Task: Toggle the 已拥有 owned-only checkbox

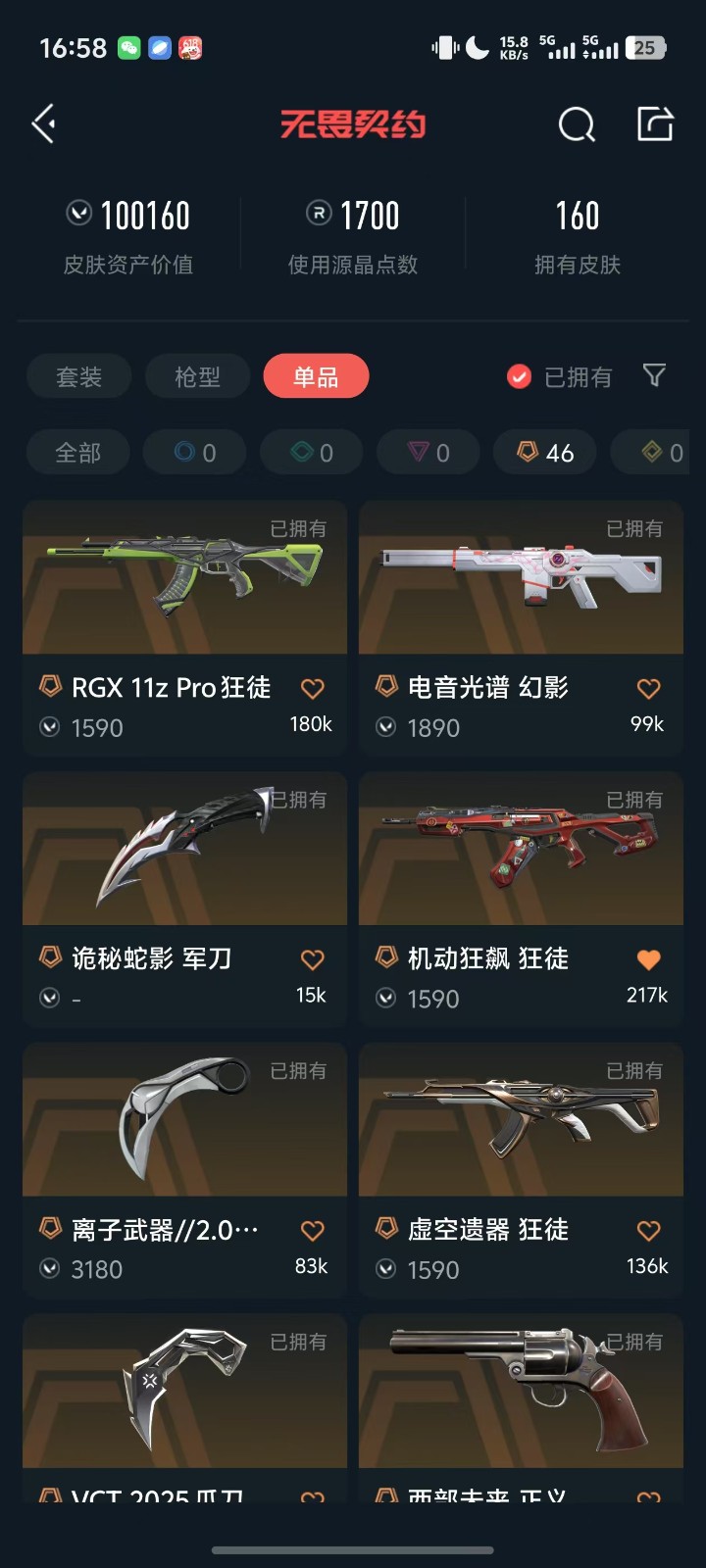Action: (520, 376)
